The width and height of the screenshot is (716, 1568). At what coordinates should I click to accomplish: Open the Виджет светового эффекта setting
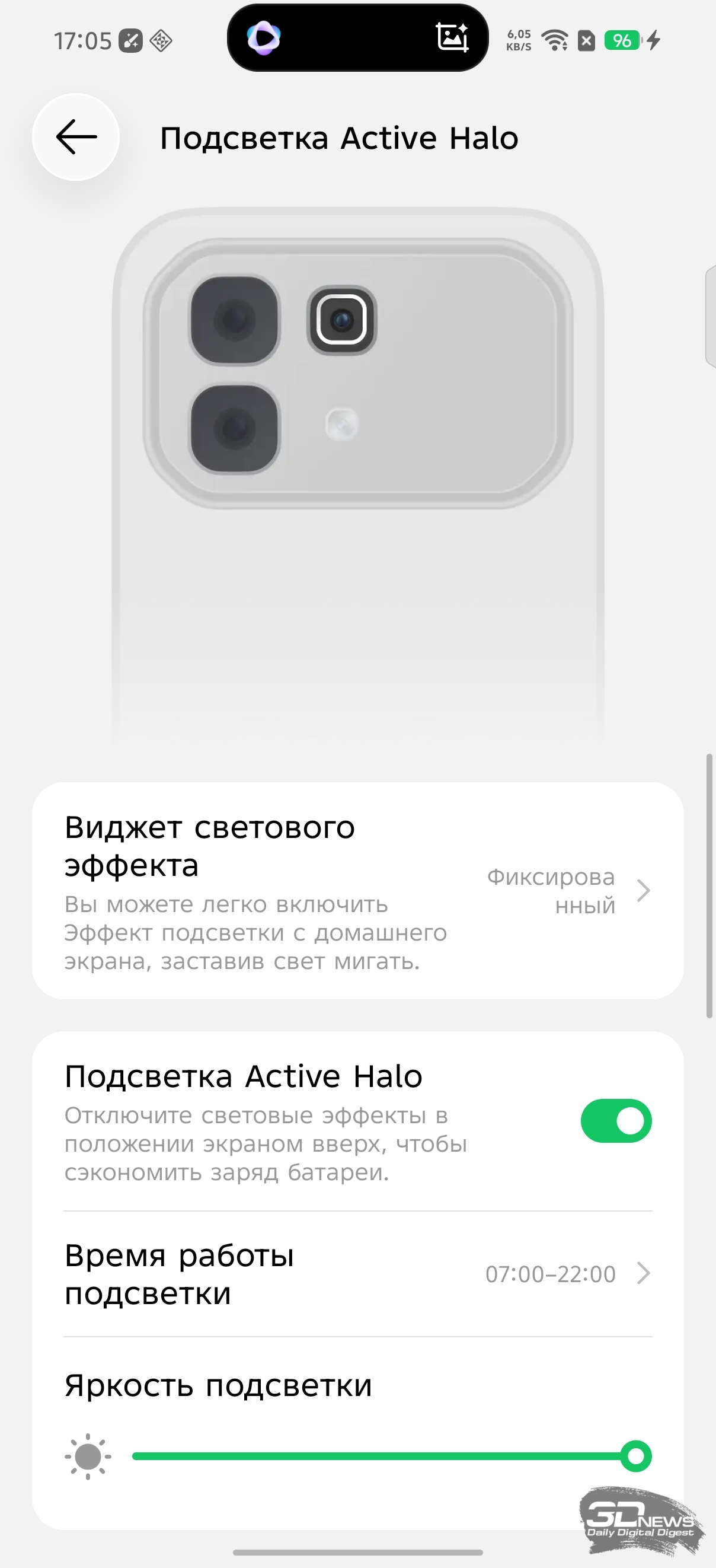click(357, 891)
